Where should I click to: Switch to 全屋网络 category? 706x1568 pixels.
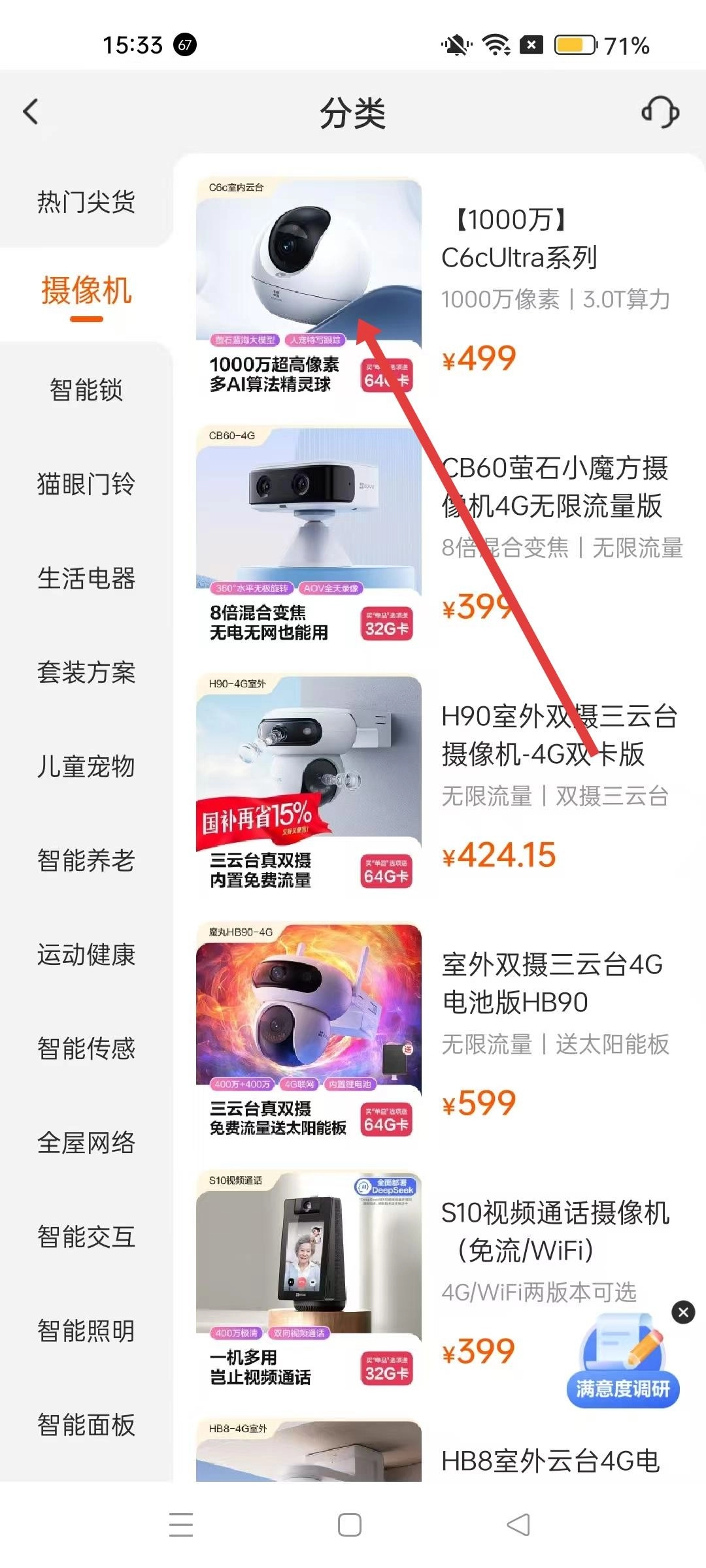point(86,1143)
